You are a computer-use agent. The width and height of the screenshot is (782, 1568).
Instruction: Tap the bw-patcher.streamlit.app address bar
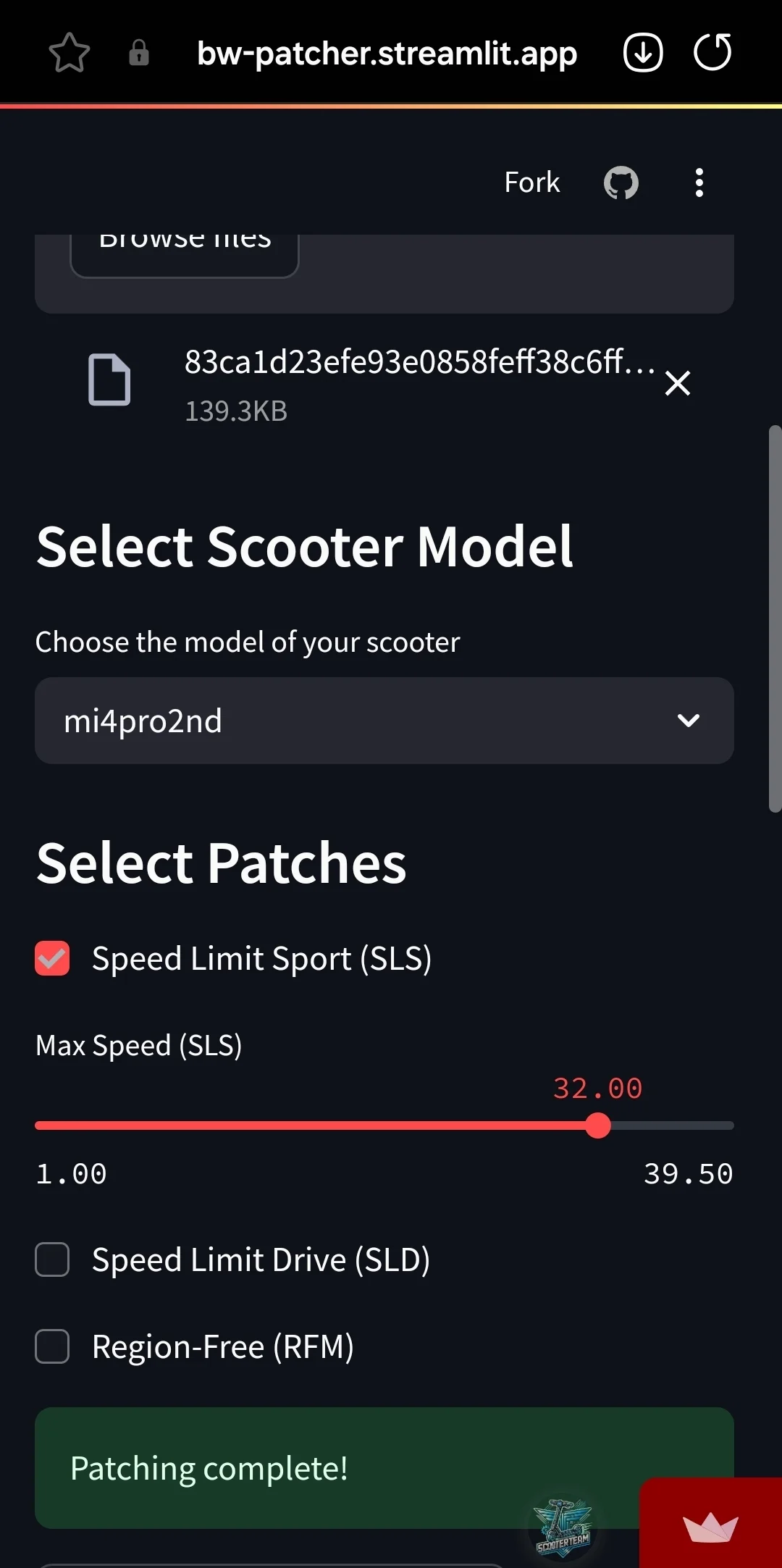tap(387, 53)
